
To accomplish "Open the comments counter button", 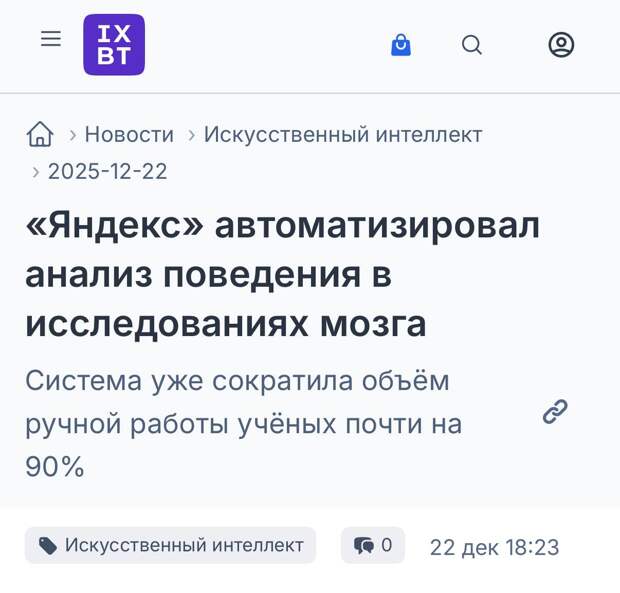I will pos(373,545).
